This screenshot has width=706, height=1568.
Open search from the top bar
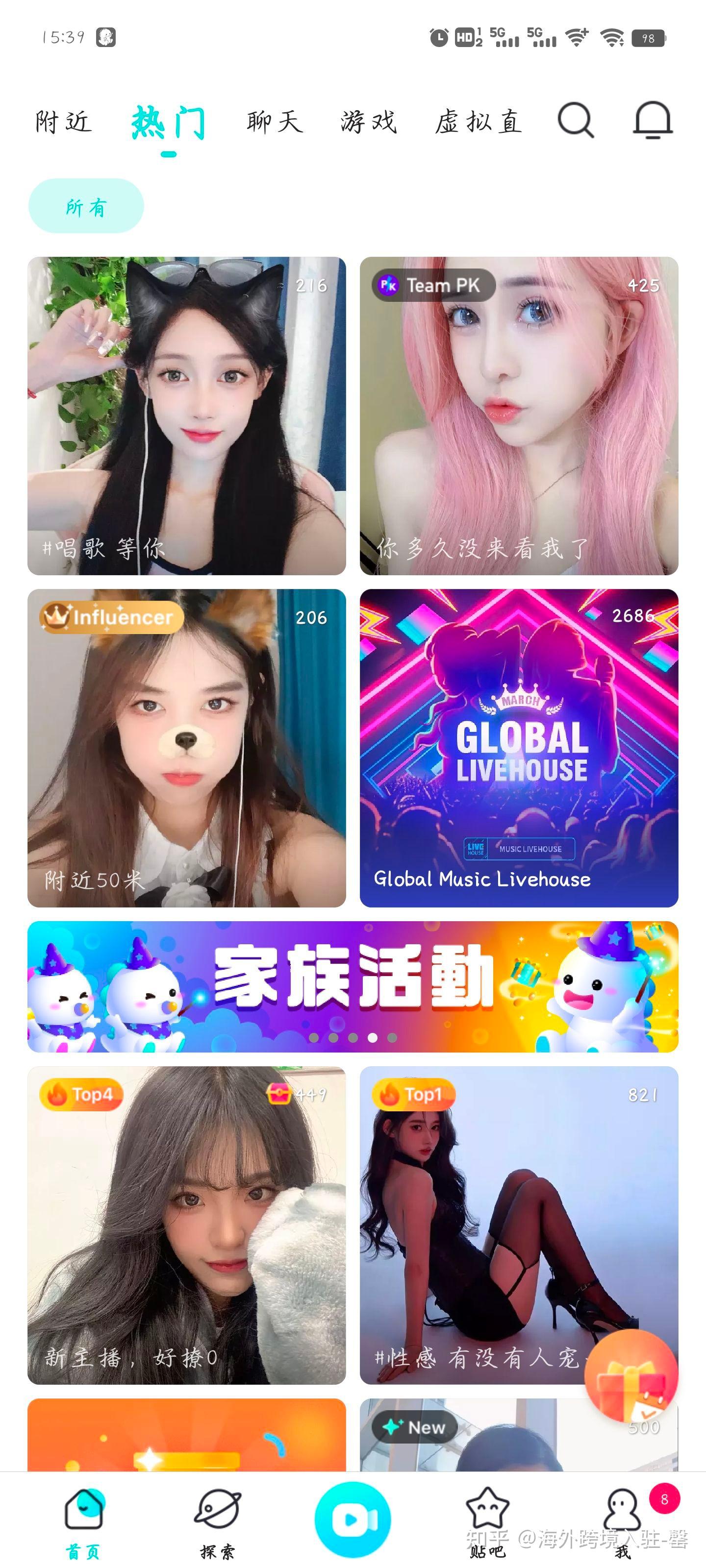click(576, 122)
